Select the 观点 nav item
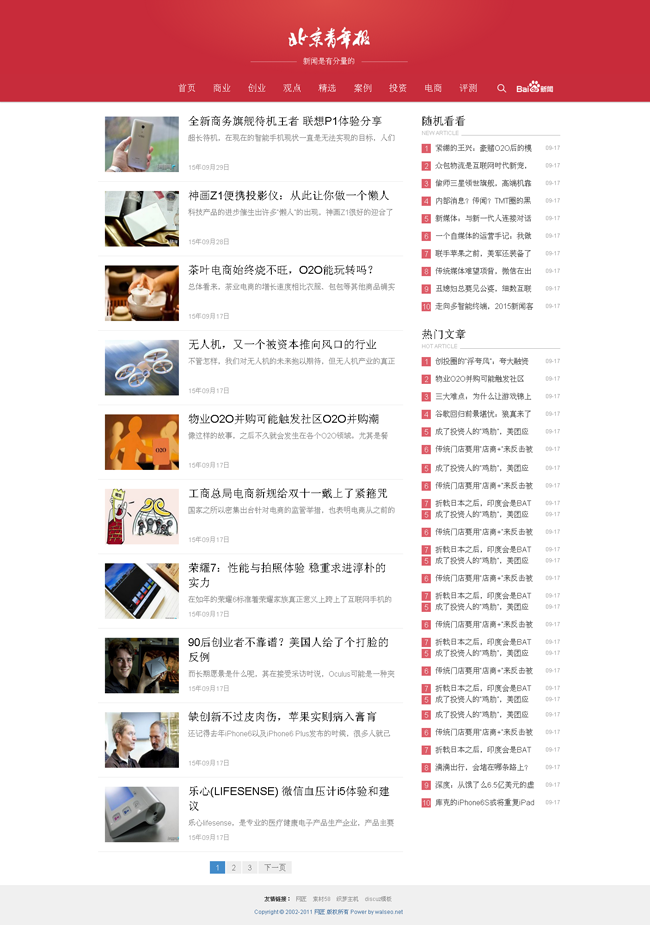Viewport: 650px width, 925px height. (292, 88)
